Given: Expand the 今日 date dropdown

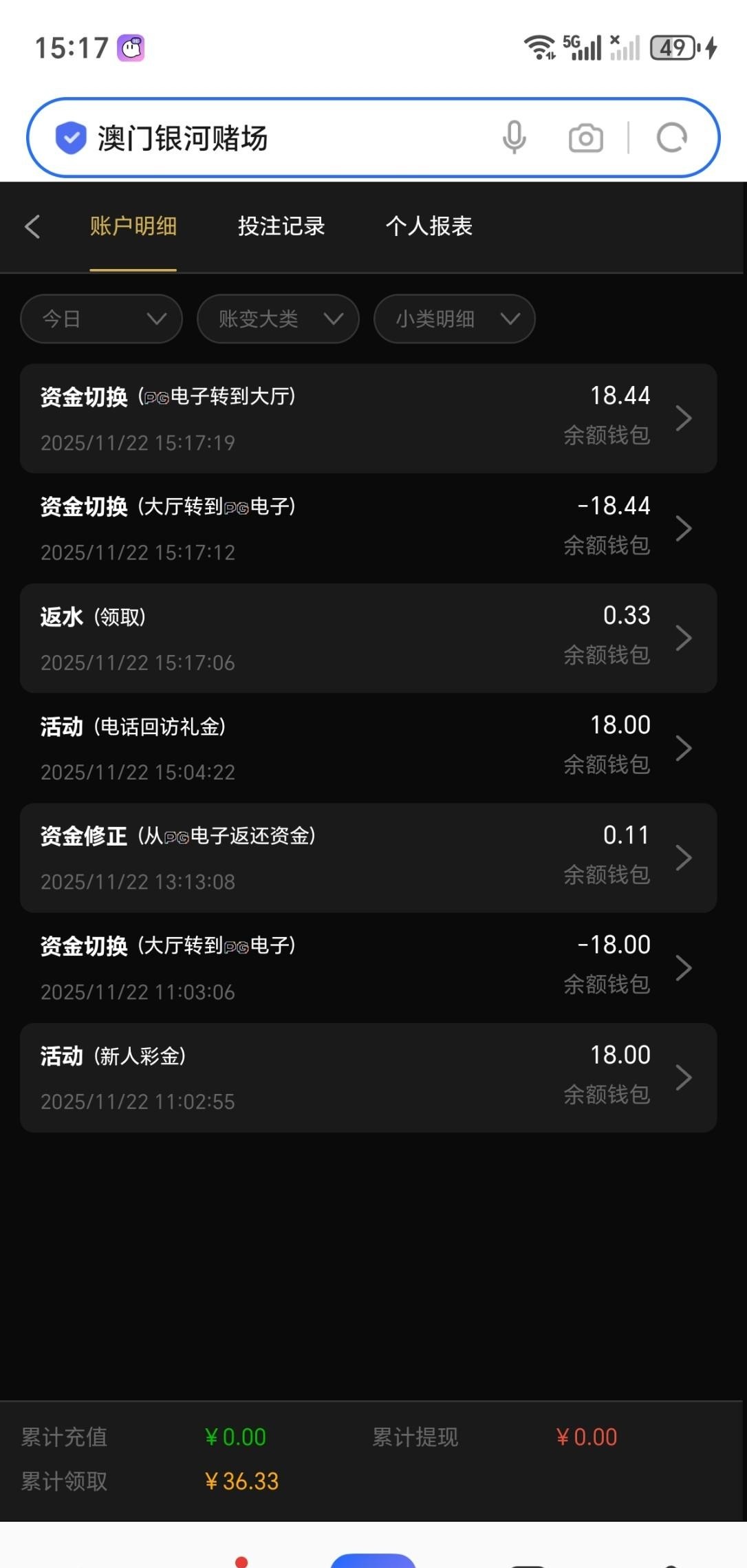Looking at the screenshot, I should [x=102, y=319].
